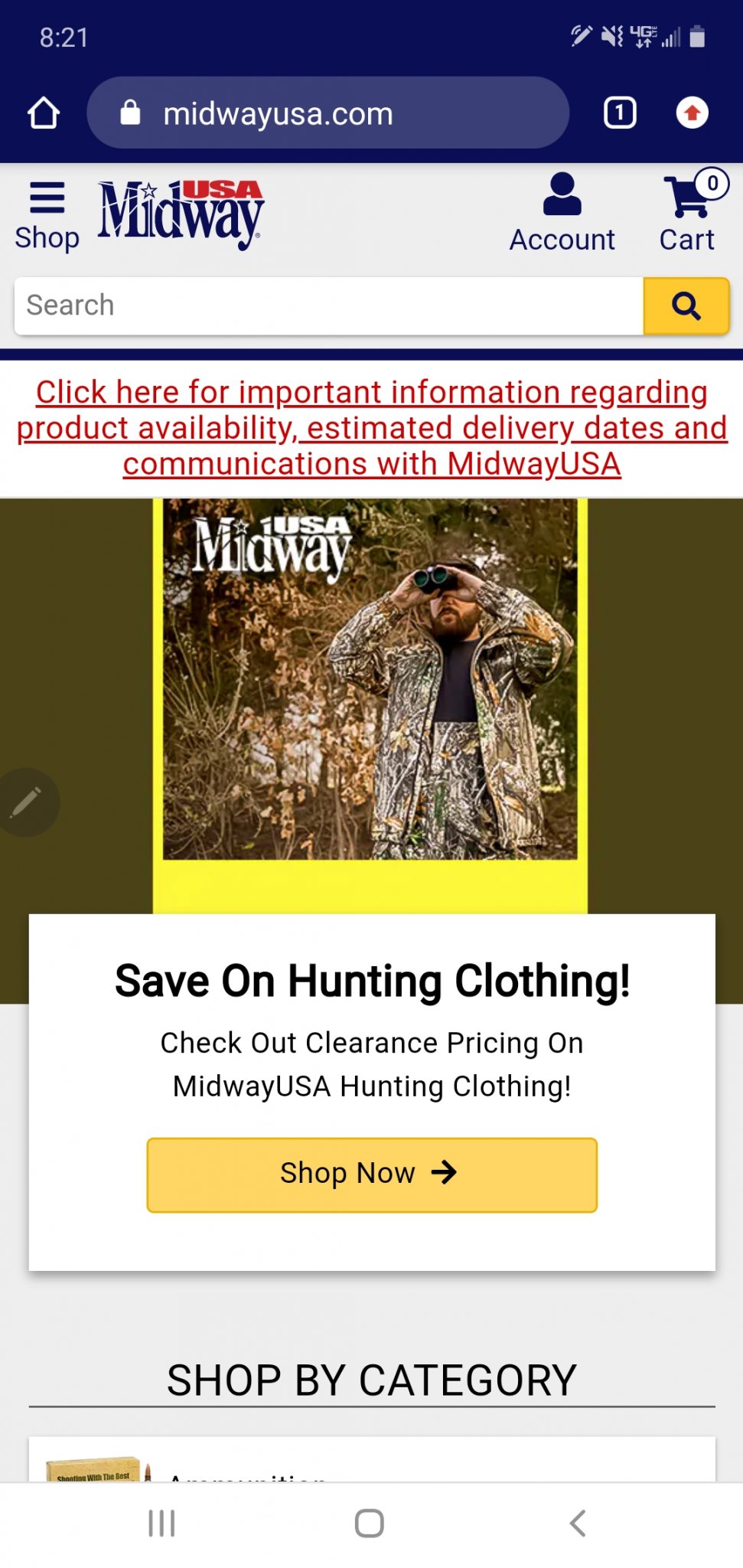Tap Shop Now for hunting clothing

372,1174
